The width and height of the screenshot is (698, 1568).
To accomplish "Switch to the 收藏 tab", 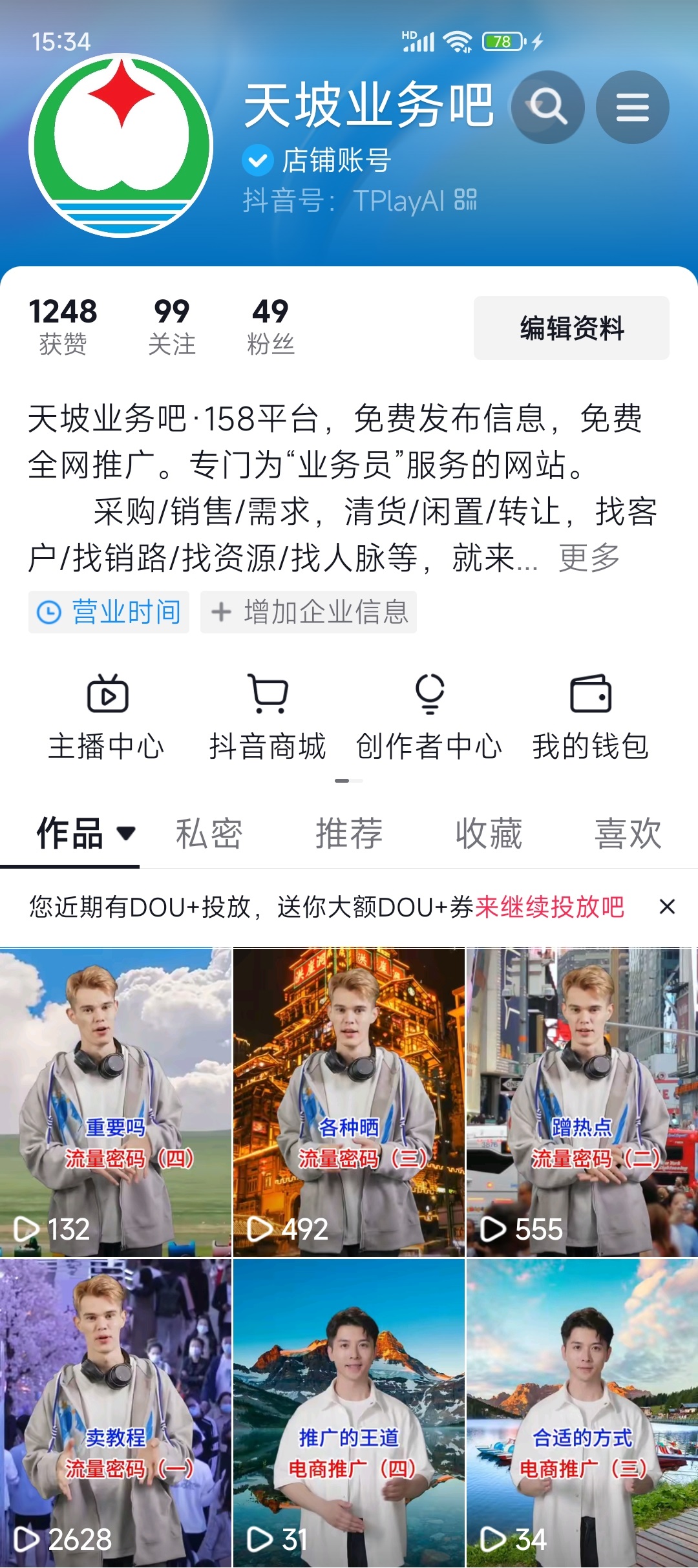I will pyautogui.click(x=489, y=833).
